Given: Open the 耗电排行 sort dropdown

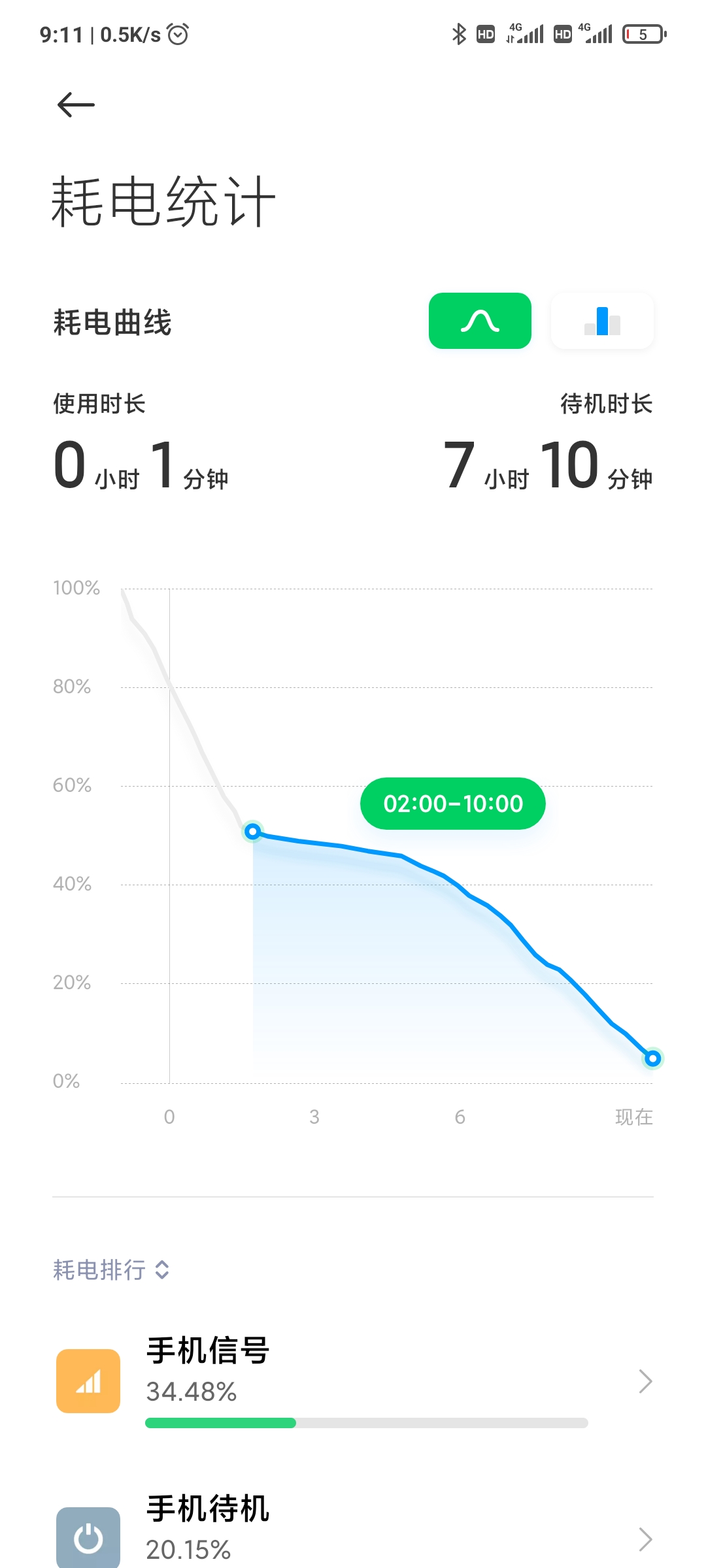Looking at the screenshot, I should pos(111,1270).
